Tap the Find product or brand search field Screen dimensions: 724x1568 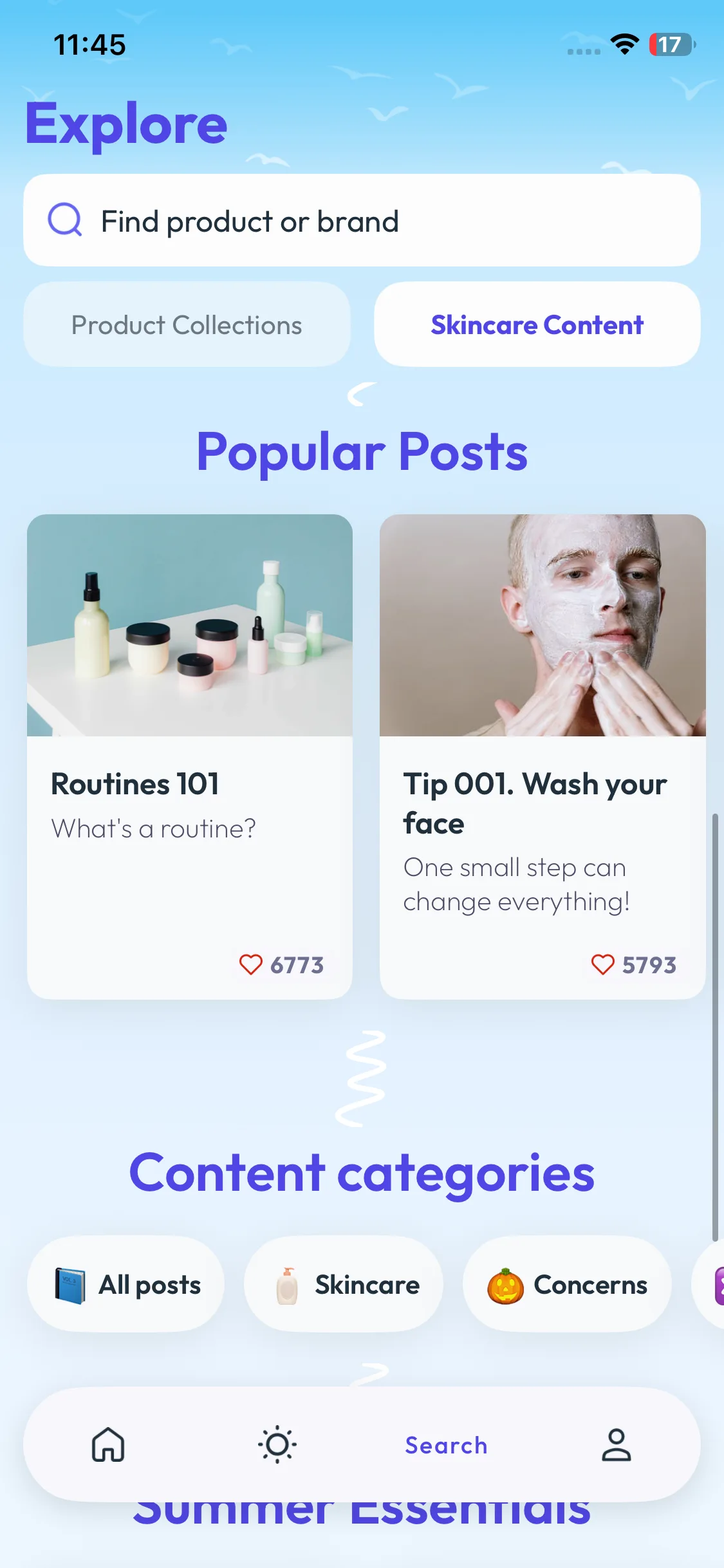[362, 221]
